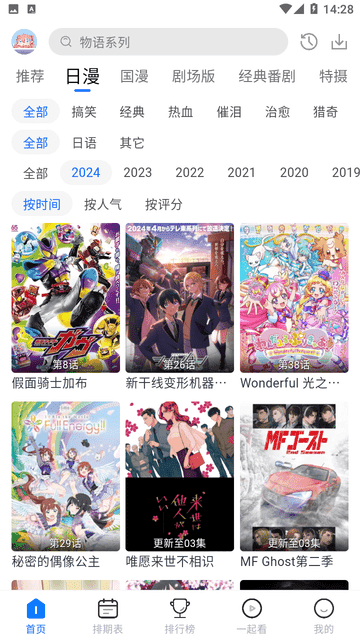Filter by year 2023
This screenshot has width=360, height=640.
click(138, 173)
